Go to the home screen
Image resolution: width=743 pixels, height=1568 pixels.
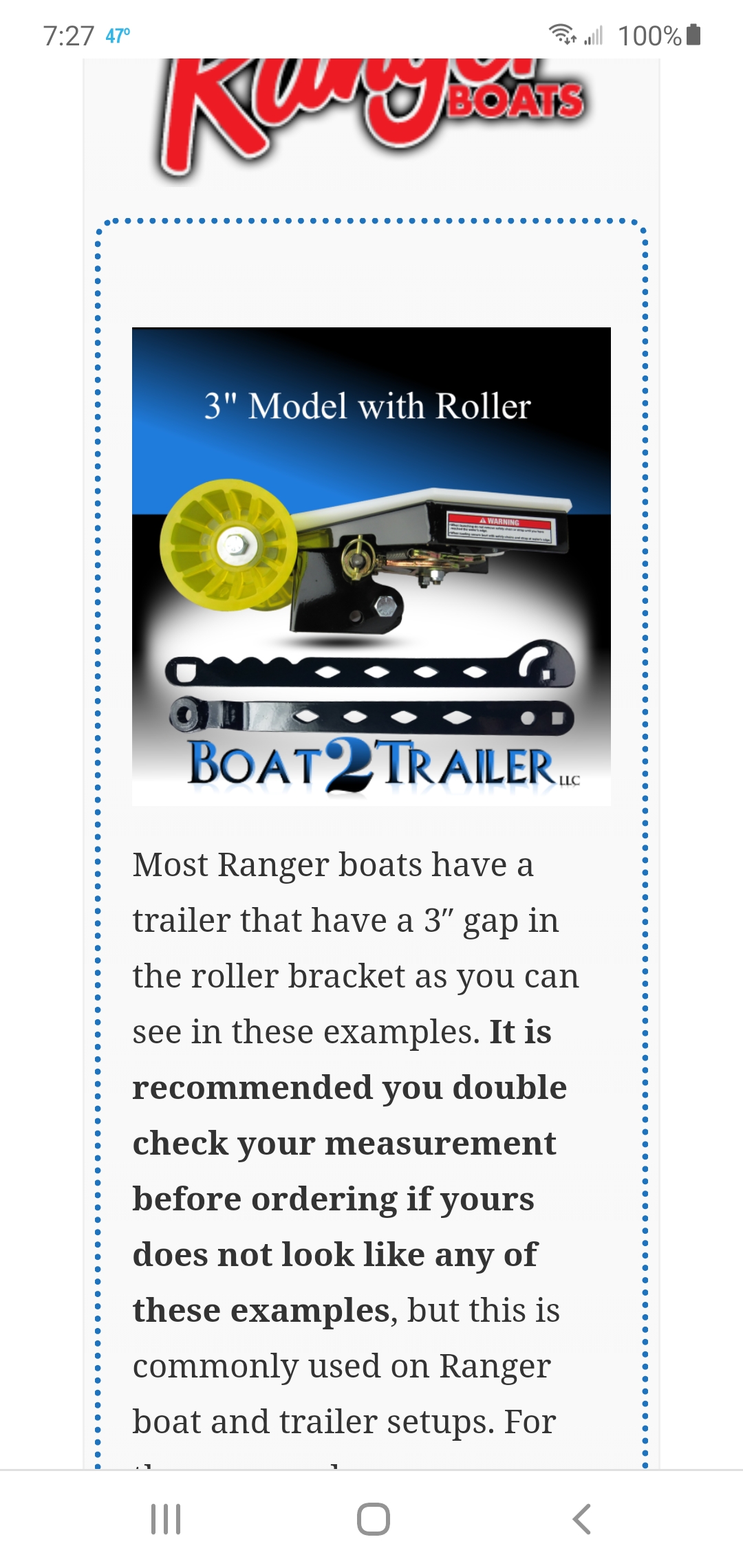(373, 1519)
